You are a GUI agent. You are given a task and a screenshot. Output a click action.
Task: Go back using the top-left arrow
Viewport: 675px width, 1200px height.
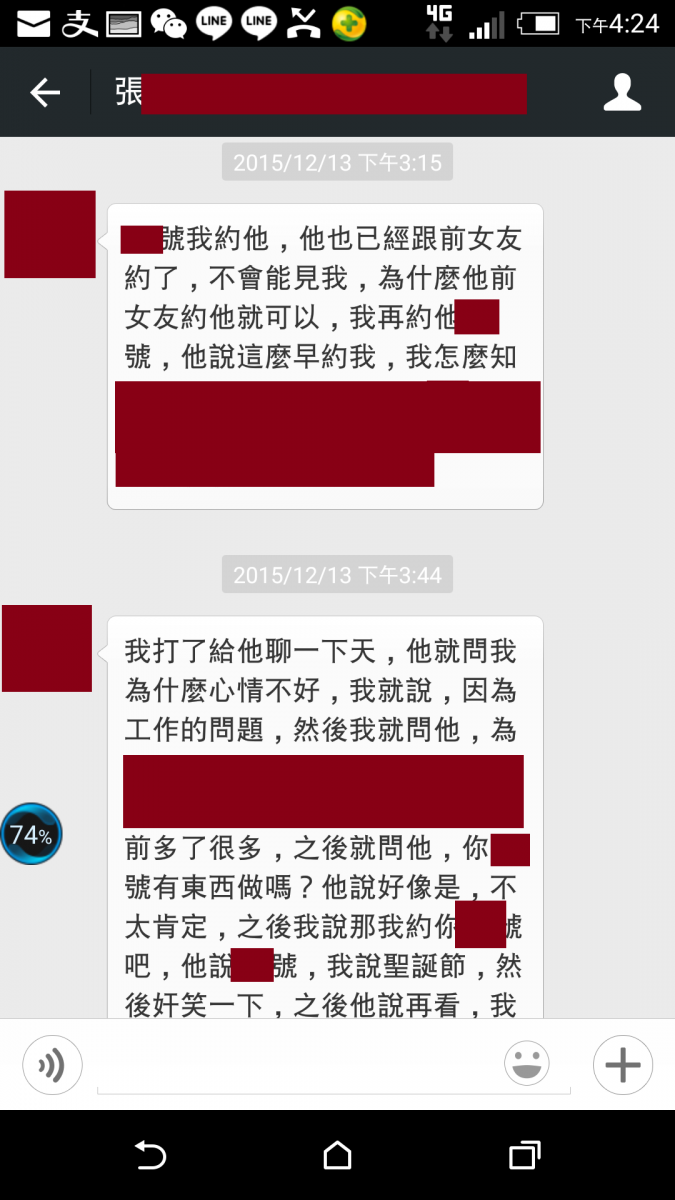point(45,93)
